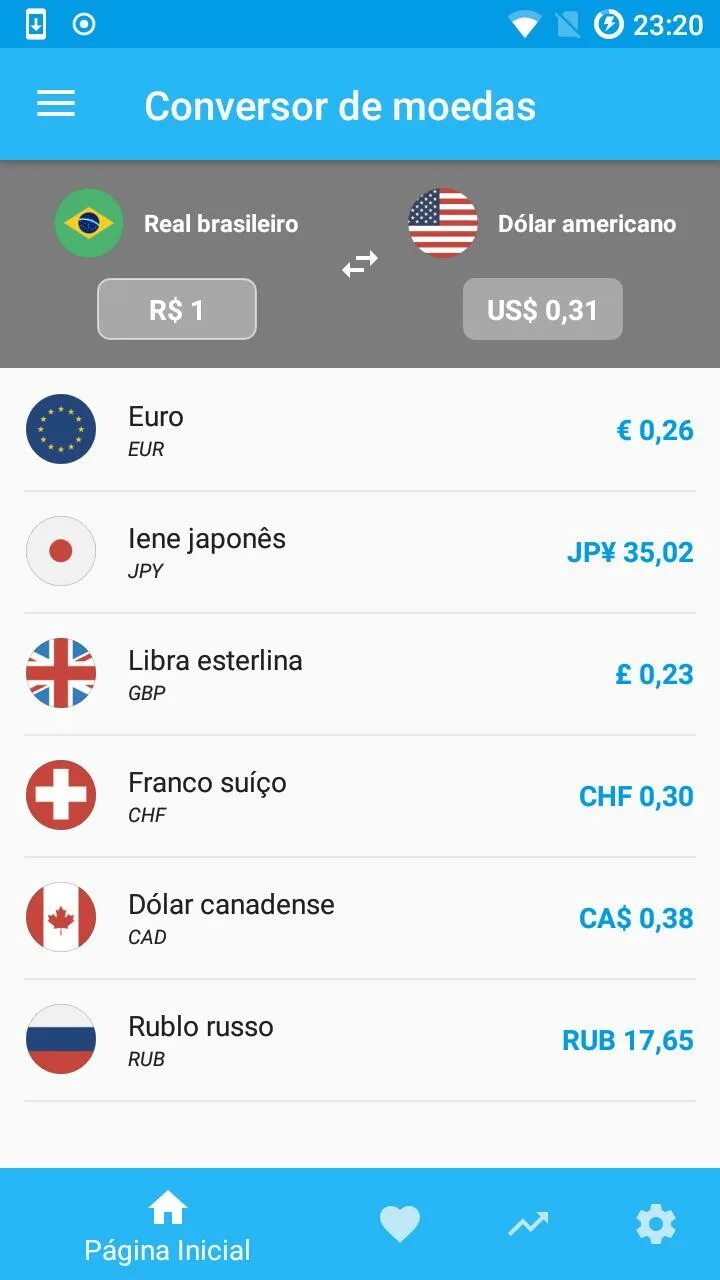720x1280 pixels.
Task: Open the Dólar canadense row
Action: pyautogui.click(x=360, y=918)
